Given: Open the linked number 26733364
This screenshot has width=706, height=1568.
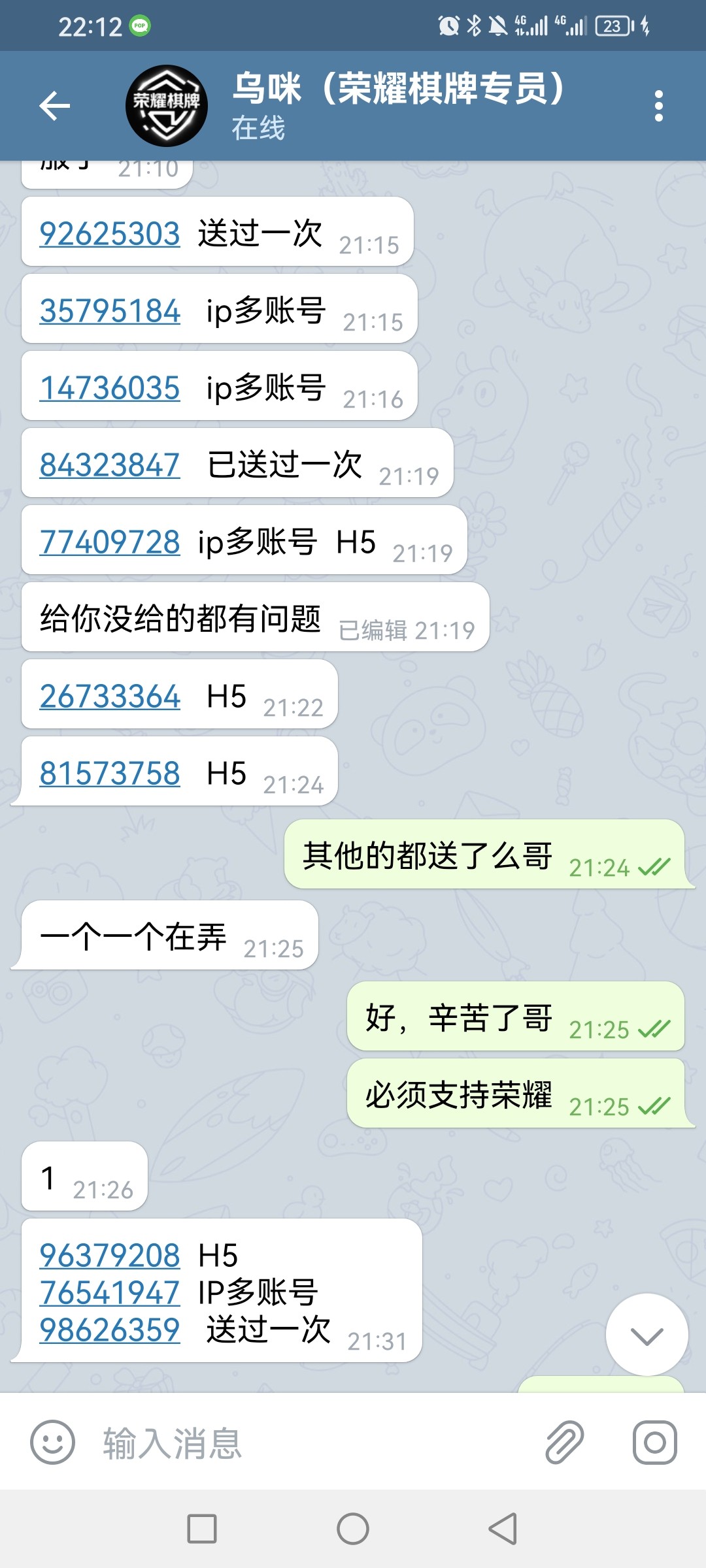Looking at the screenshot, I should coord(110,696).
